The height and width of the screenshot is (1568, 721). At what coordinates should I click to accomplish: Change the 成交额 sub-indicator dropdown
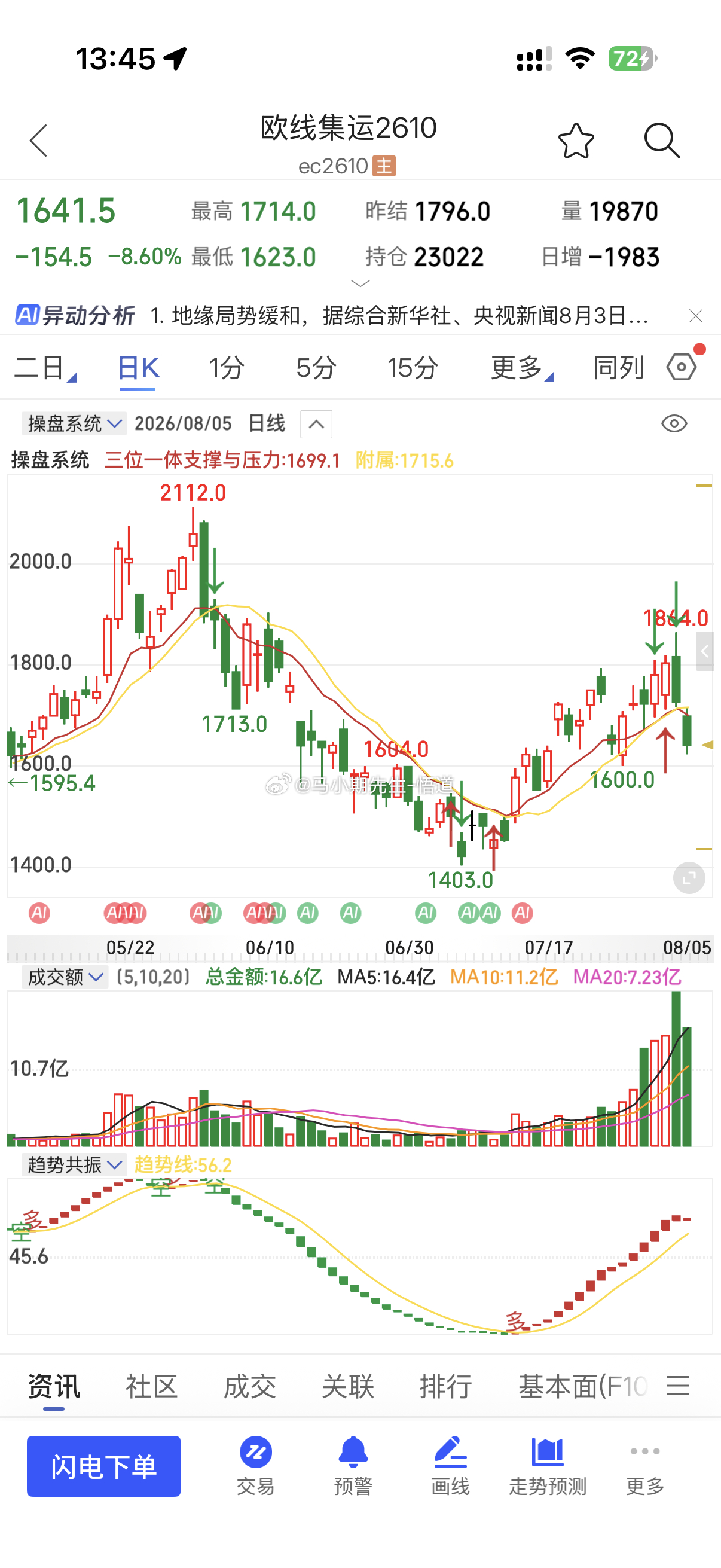pos(65,977)
